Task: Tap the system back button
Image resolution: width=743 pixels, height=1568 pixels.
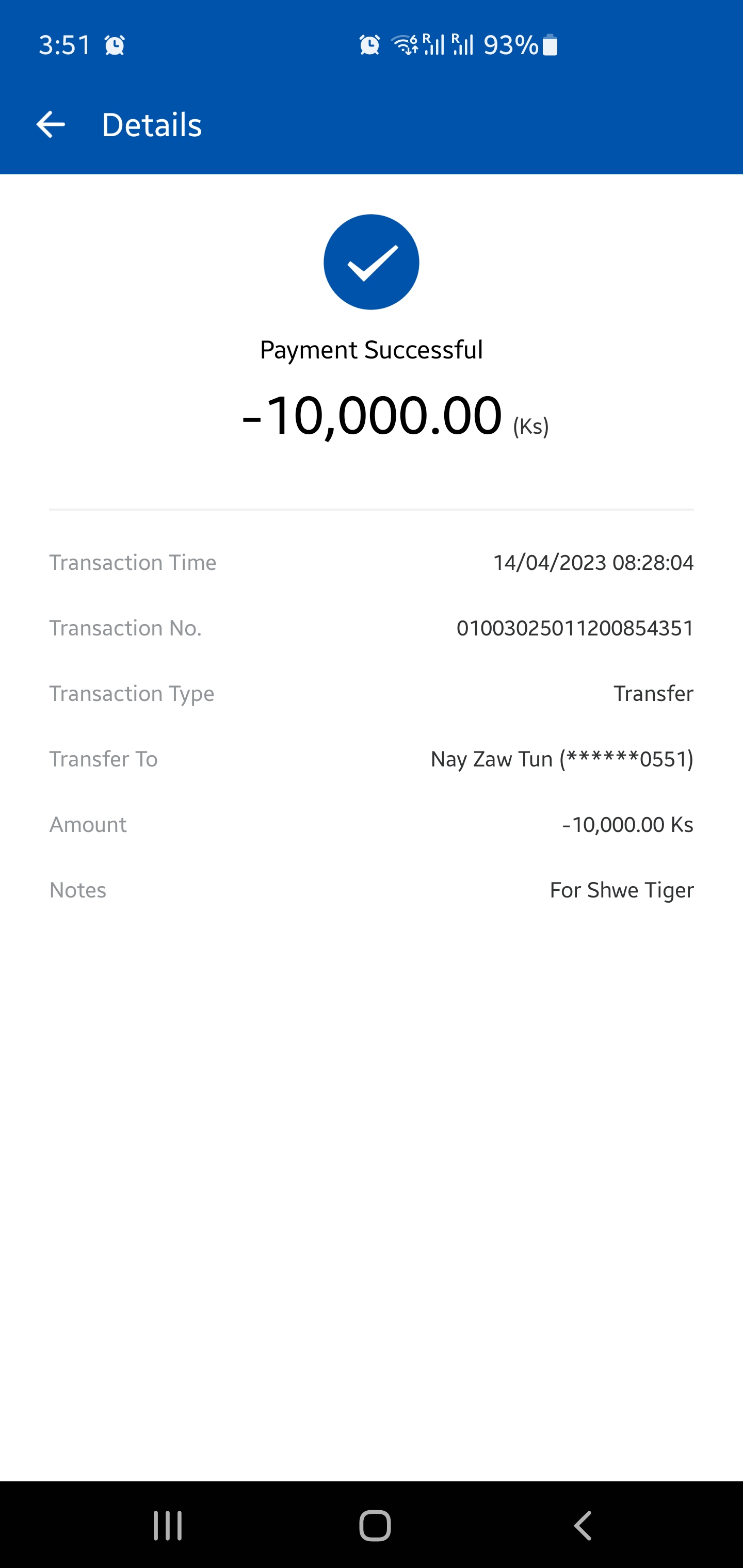Action: (x=583, y=1525)
